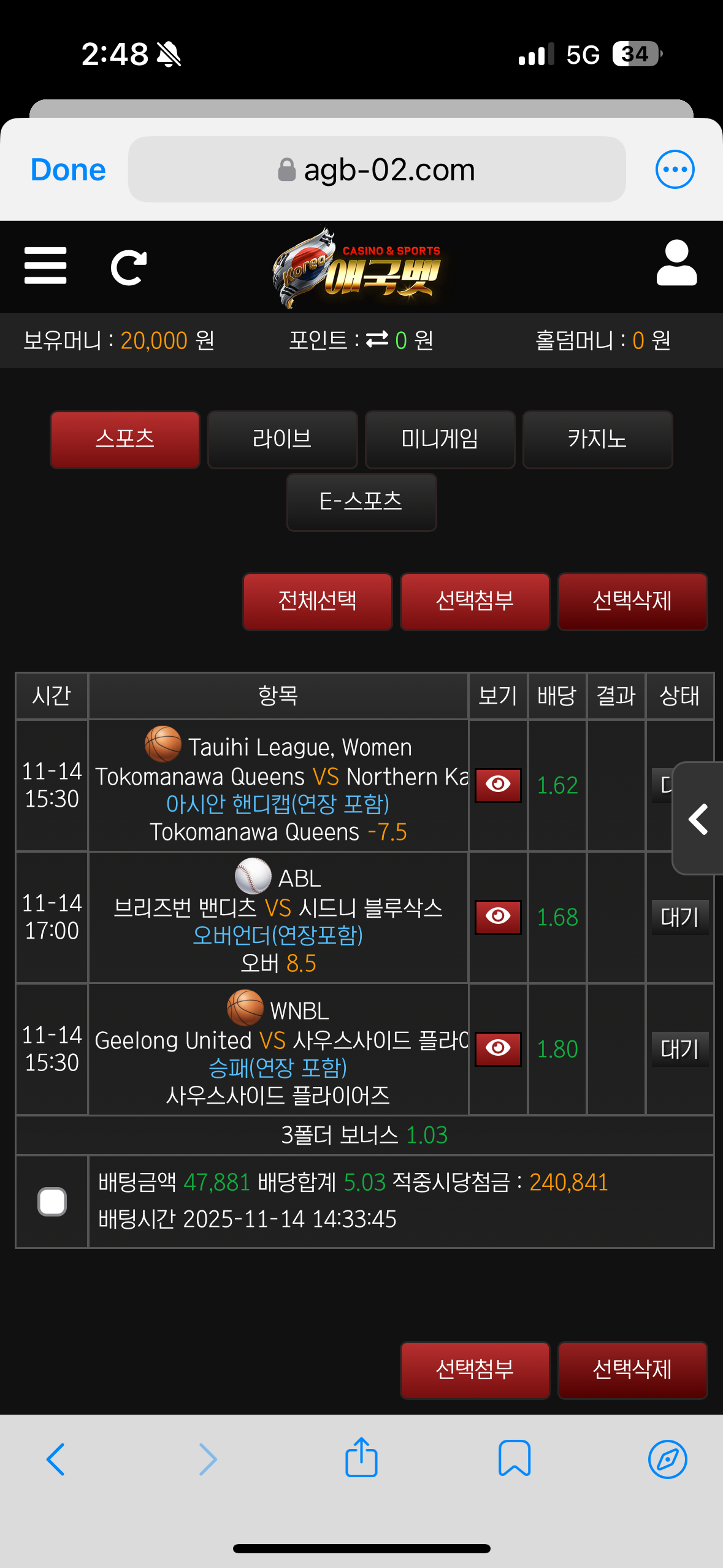Tap the 전체선택 button
This screenshot has height=1568, width=723.
click(317, 601)
